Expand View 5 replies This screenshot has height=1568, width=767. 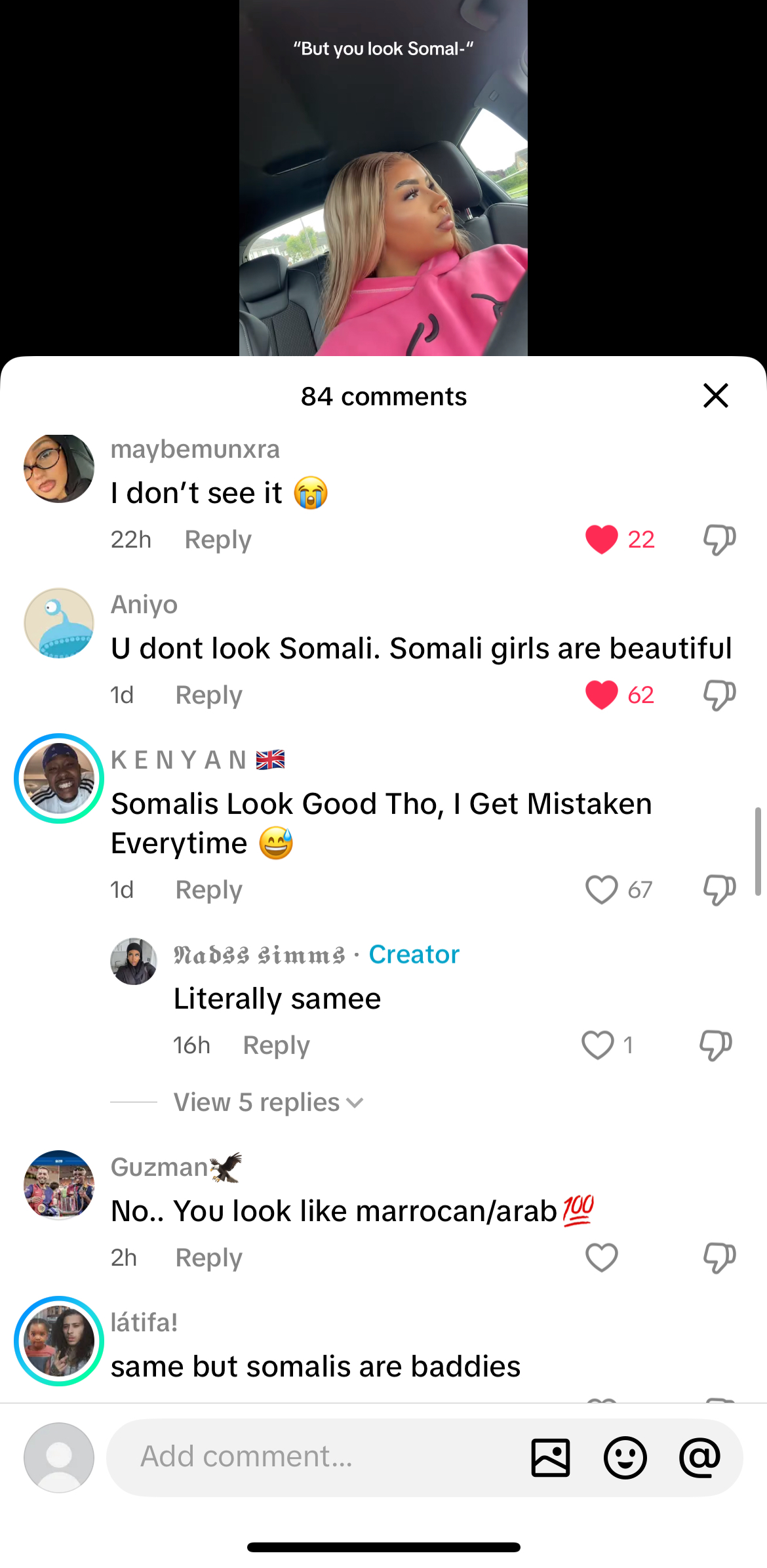(x=268, y=1102)
